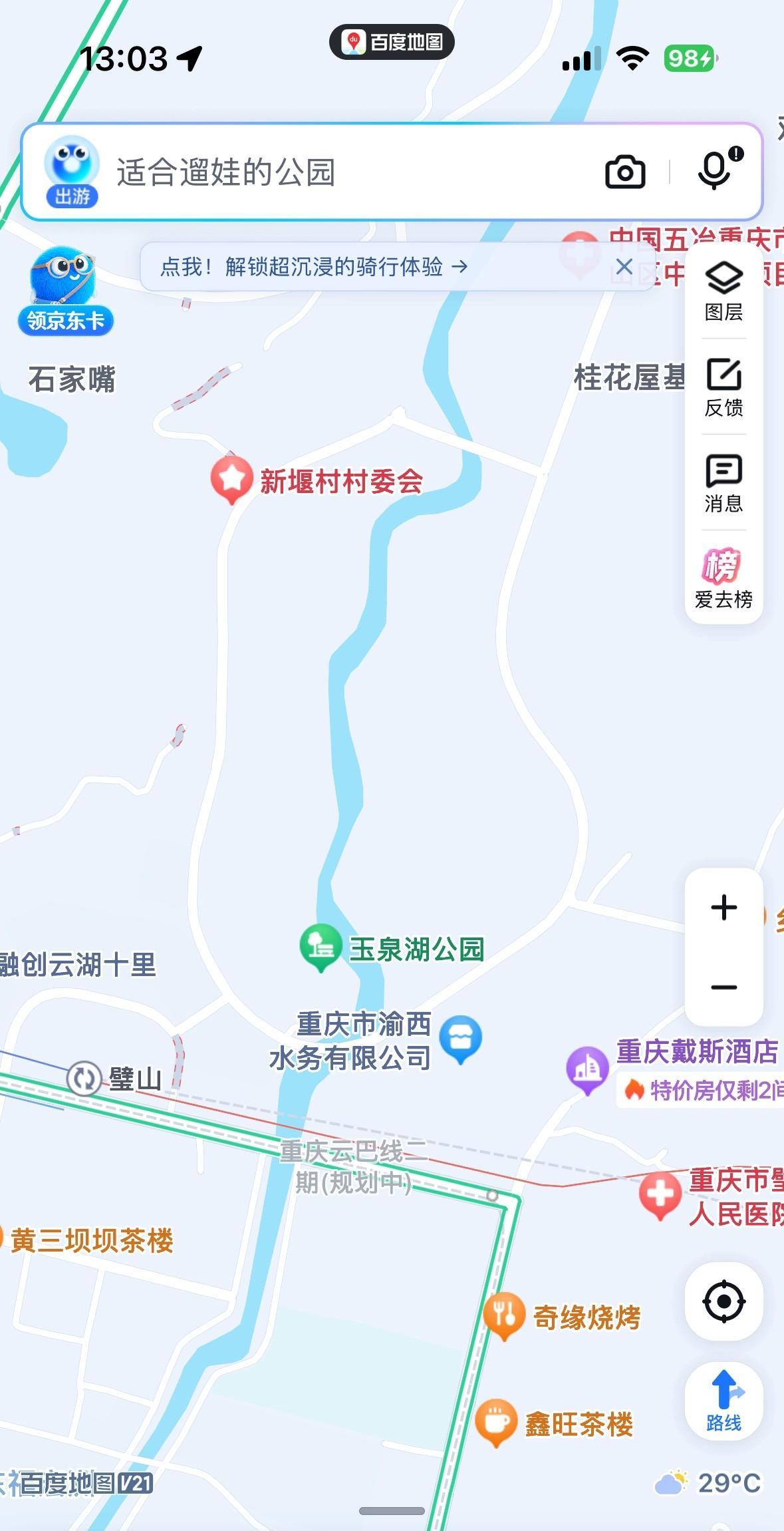The width and height of the screenshot is (784, 1531).
Task: Dismiss the riding experience banner
Action: (624, 267)
